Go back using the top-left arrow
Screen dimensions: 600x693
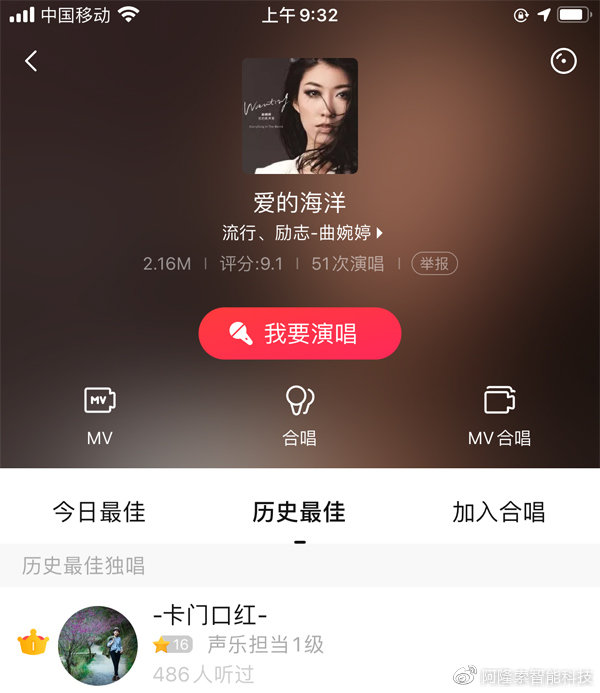[31, 61]
